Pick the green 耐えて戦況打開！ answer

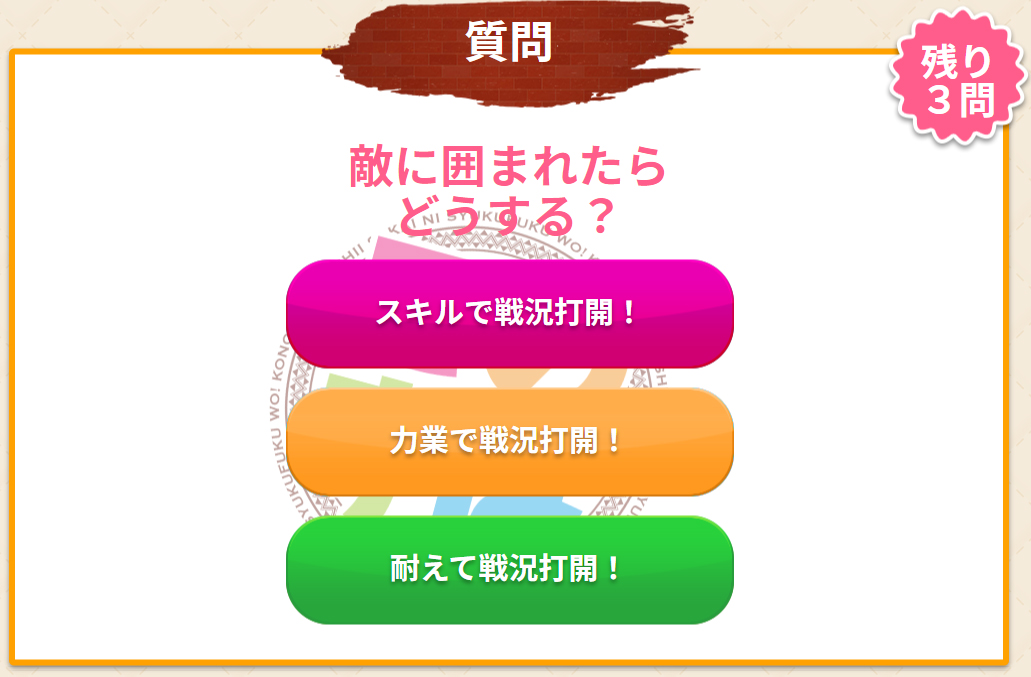coord(509,569)
